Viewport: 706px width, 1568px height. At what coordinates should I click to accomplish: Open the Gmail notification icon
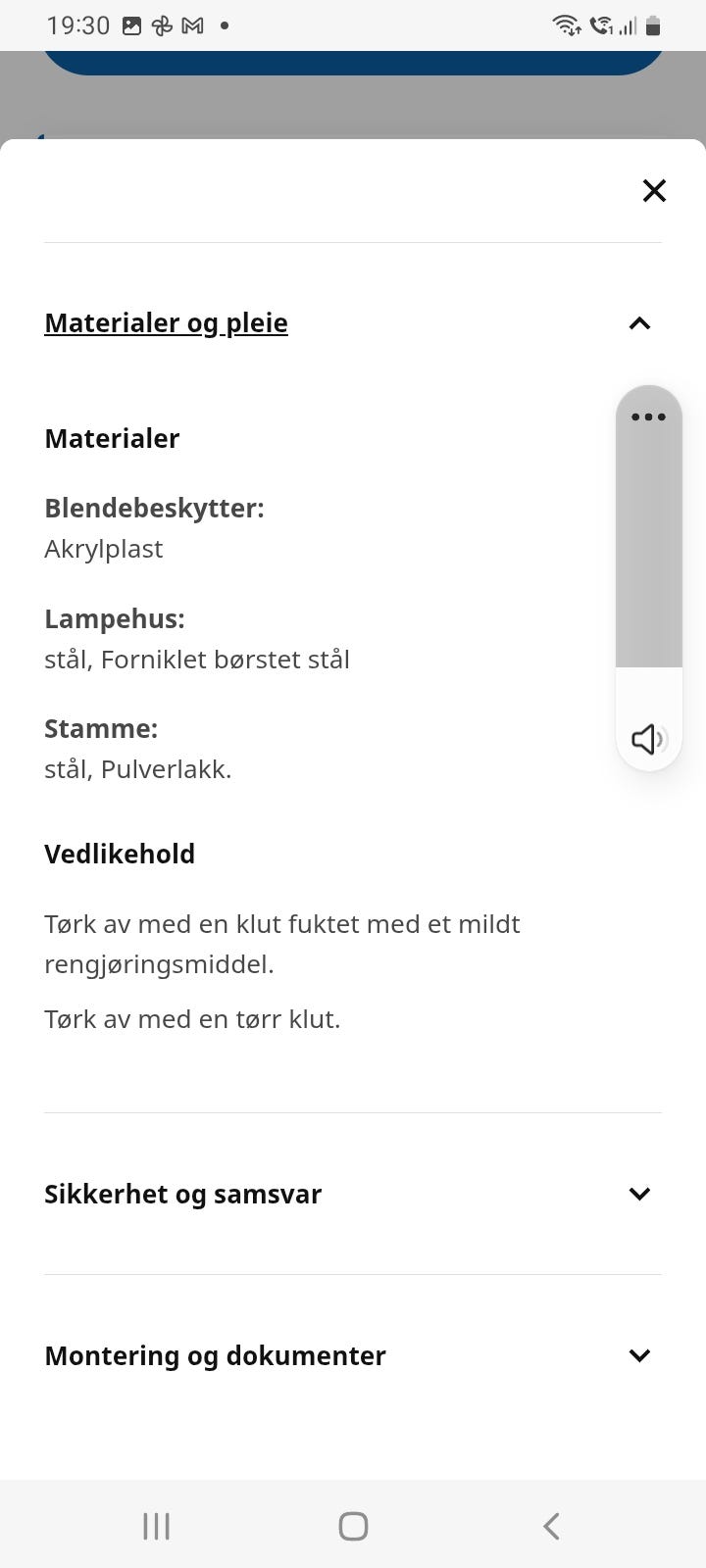tap(193, 24)
